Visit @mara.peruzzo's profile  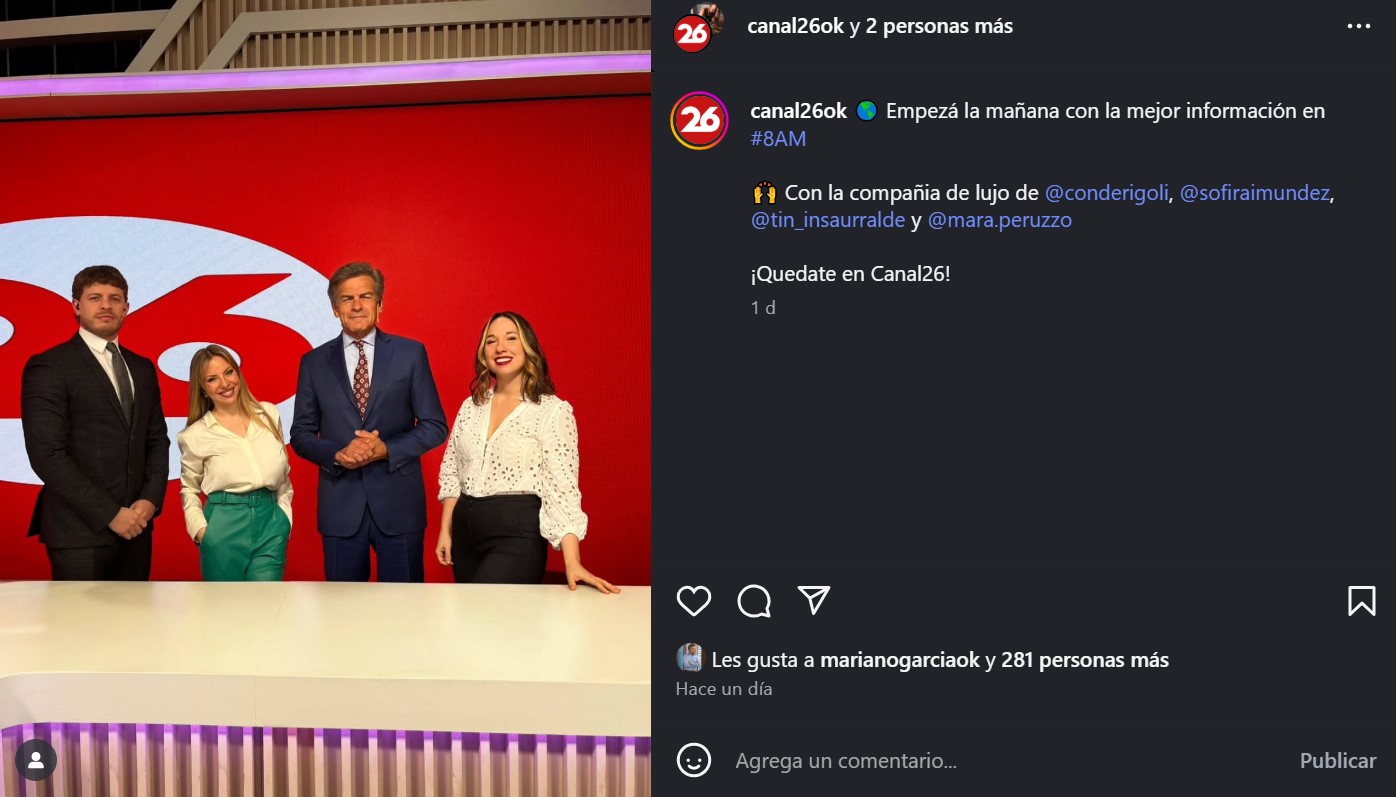click(999, 220)
